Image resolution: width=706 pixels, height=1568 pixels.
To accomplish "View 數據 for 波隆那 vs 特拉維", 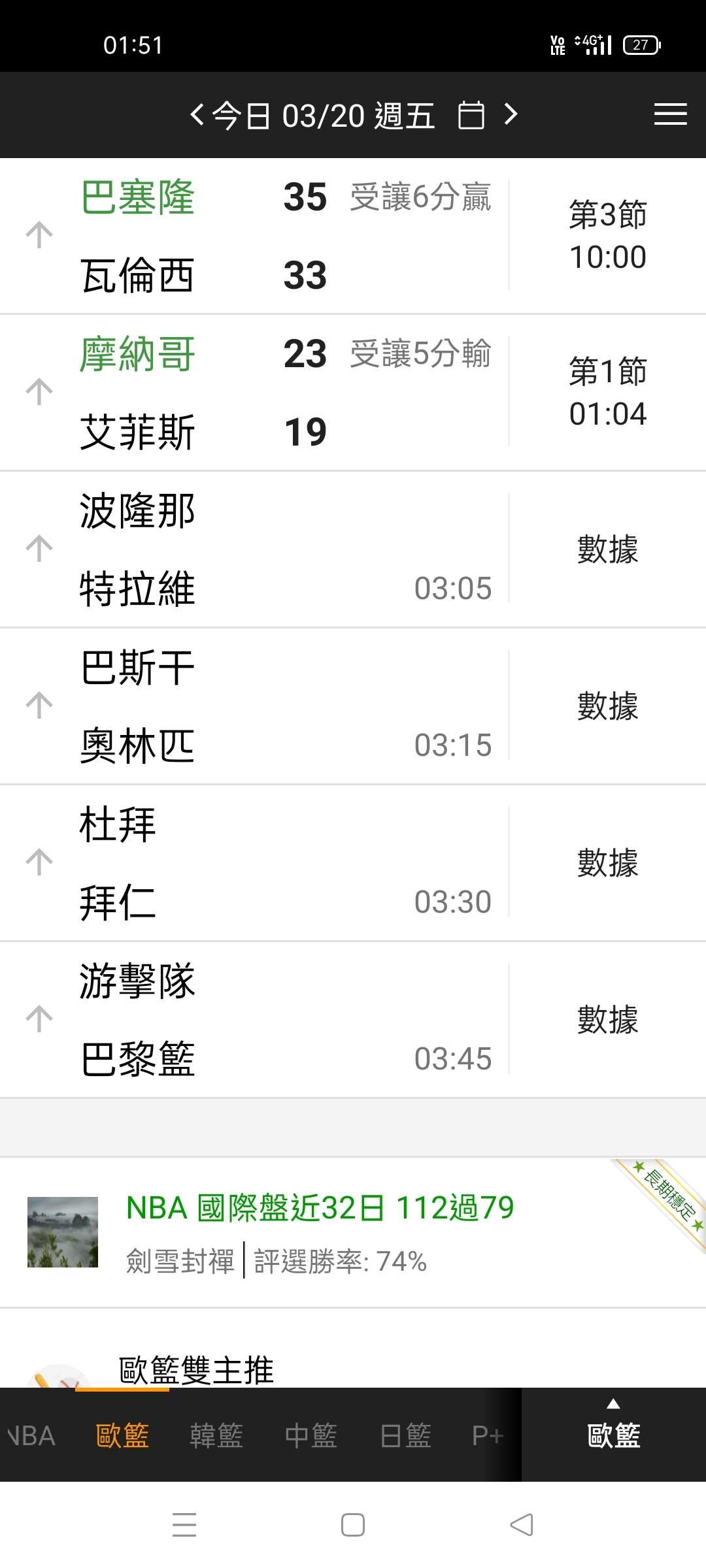I will tap(607, 549).
